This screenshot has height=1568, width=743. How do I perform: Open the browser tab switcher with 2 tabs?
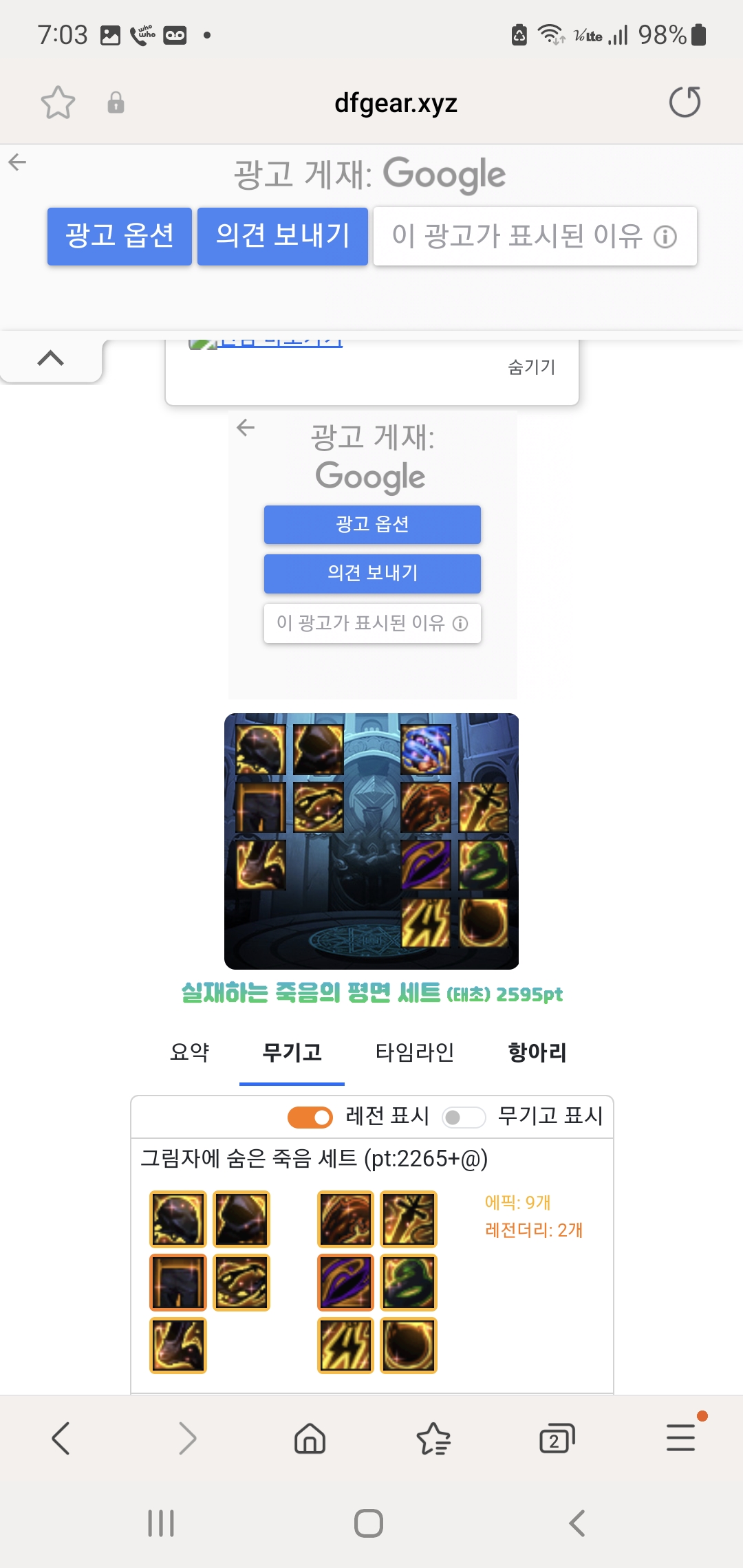coord(557,1438)
